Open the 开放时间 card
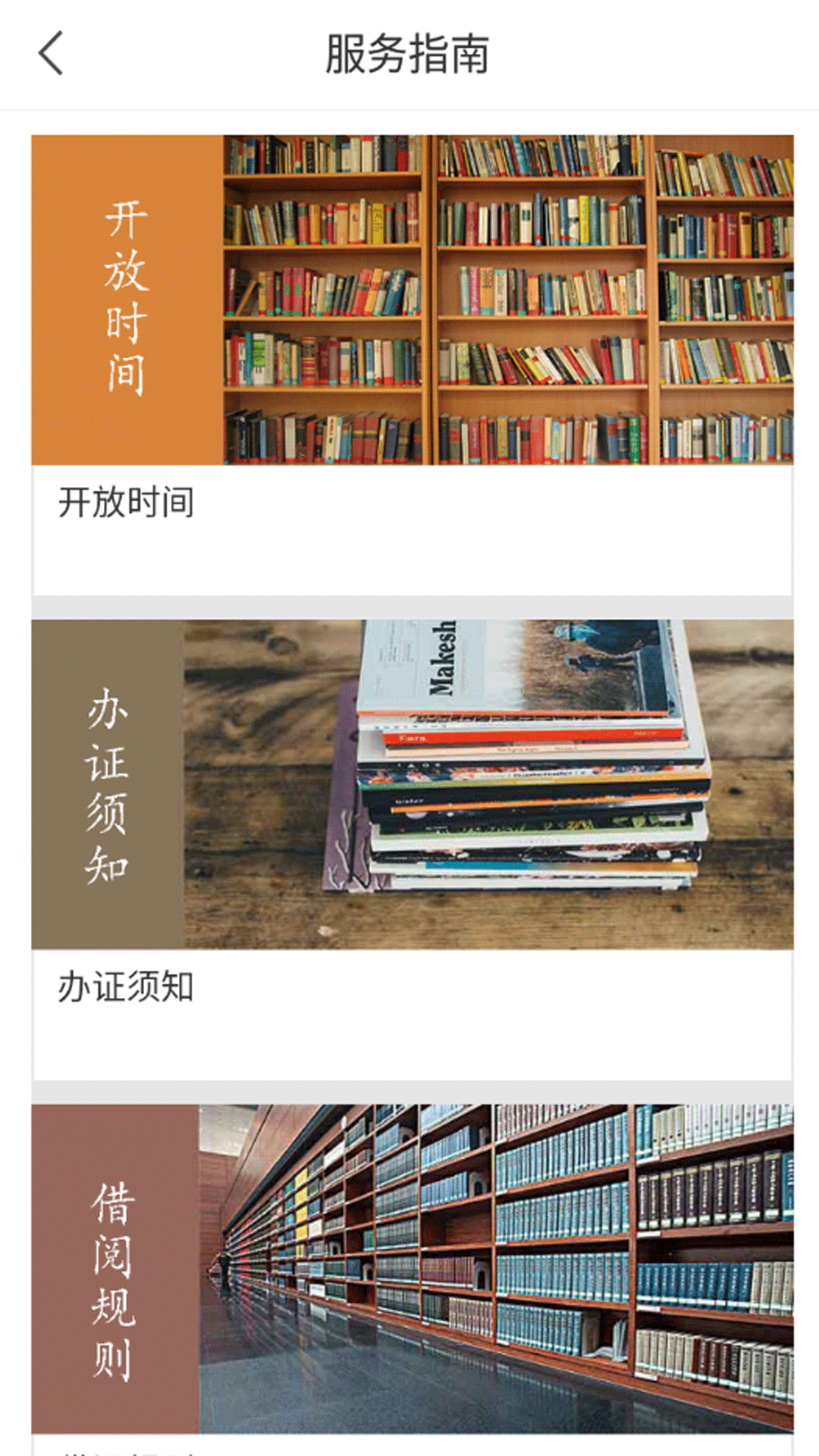Viewport: 819px width, 1456px height. click(x=412, y=364)
